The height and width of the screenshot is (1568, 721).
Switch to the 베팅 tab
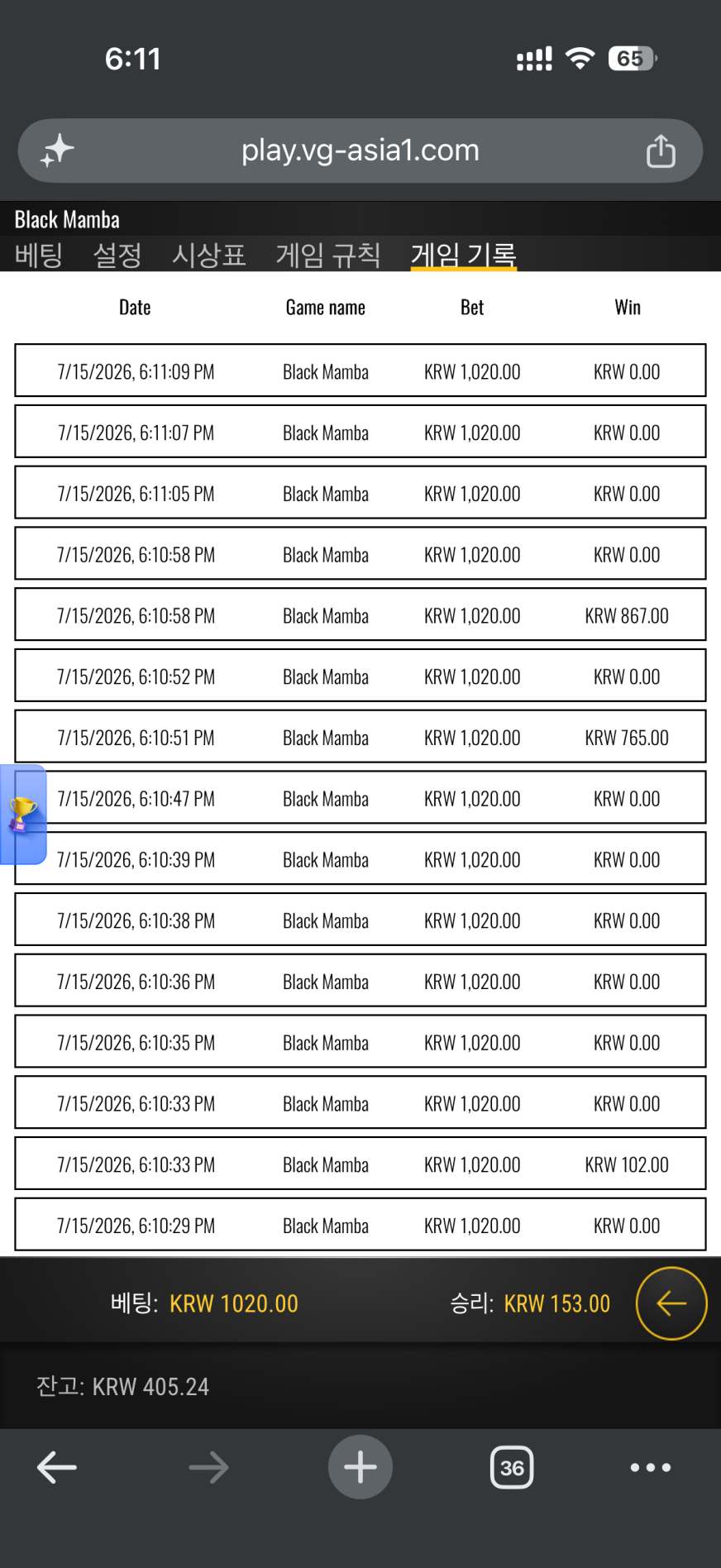click(x=39, y=255)
